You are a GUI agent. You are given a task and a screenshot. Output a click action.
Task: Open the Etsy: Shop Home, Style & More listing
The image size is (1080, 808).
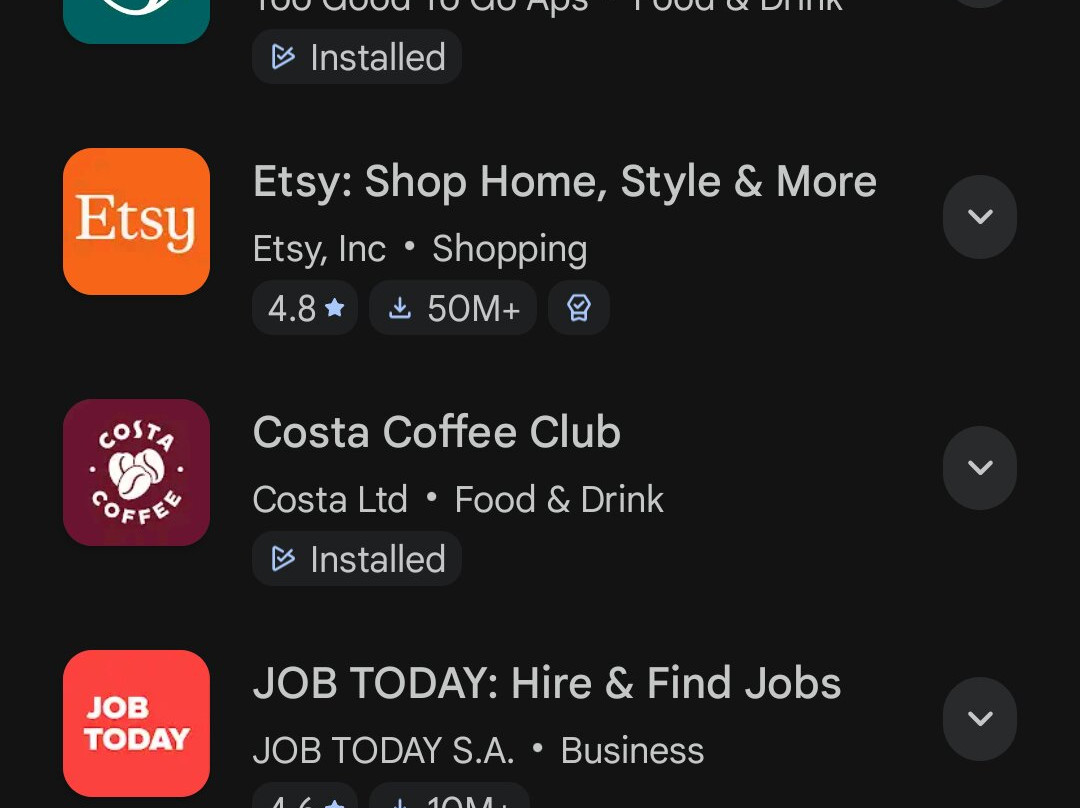click(564, 183)
